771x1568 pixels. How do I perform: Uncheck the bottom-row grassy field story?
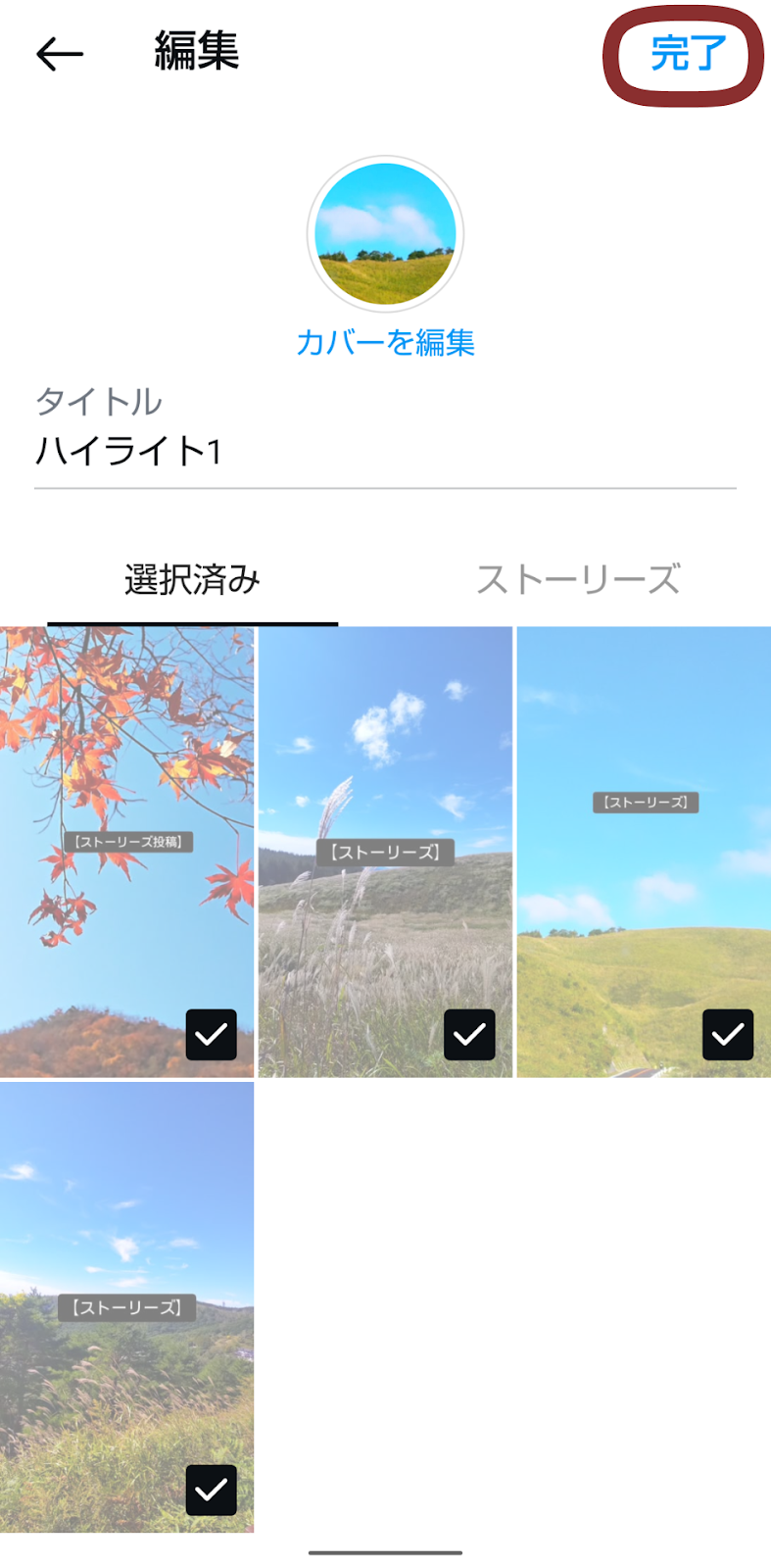click(212, 1490)
